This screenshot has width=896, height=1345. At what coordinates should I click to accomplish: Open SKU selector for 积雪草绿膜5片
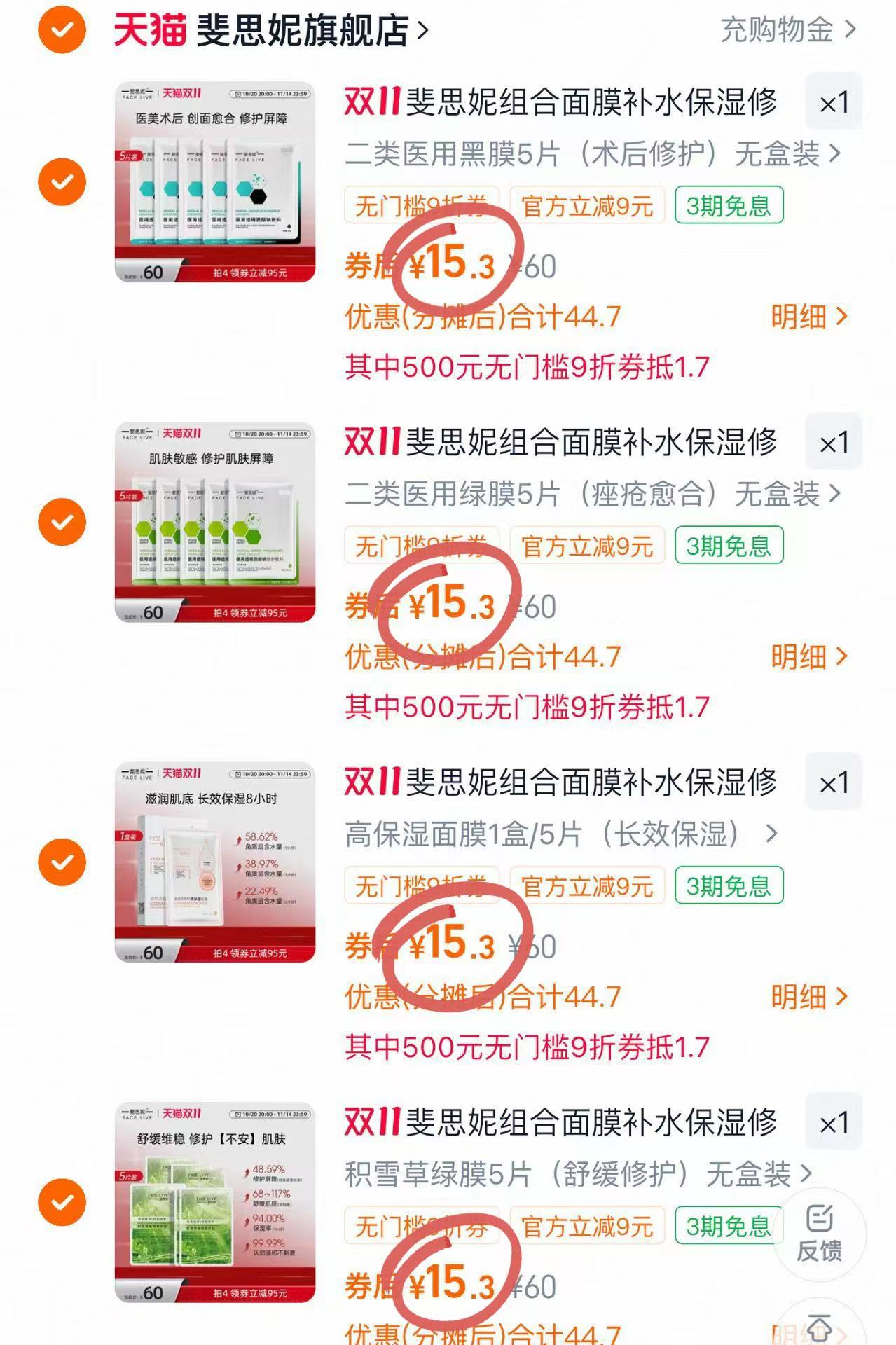pos(574,1170)
